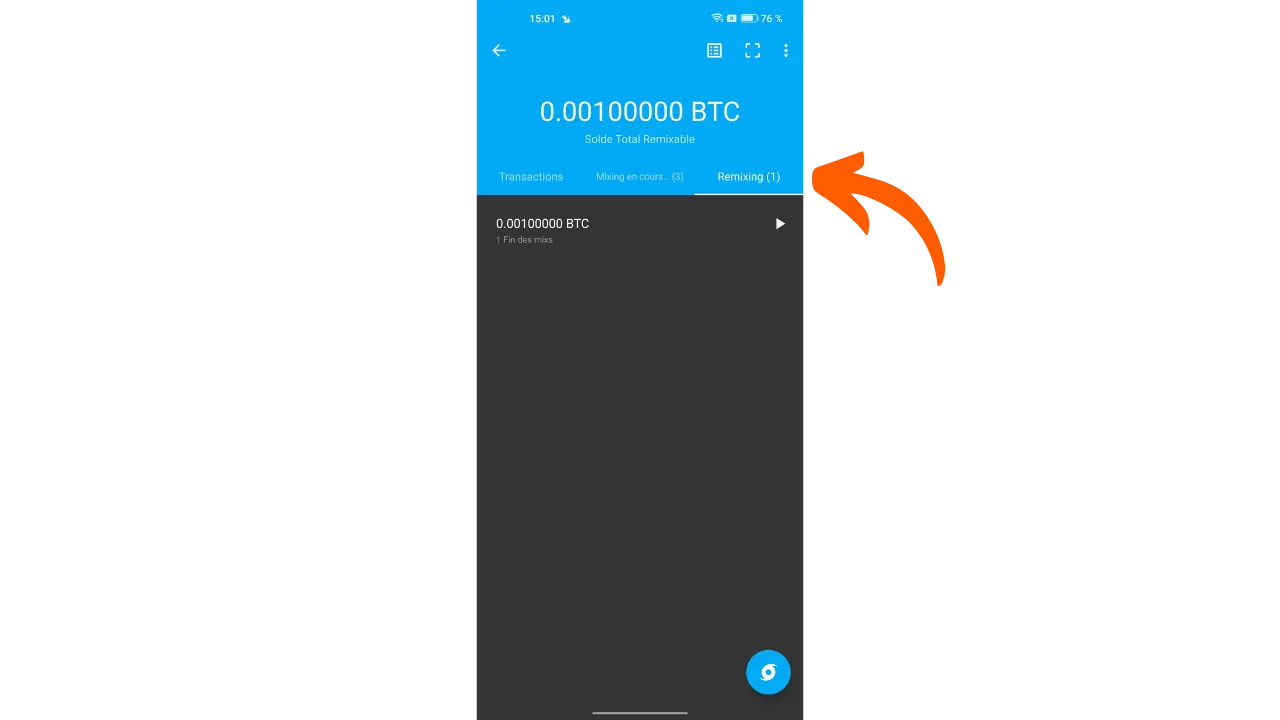Screen dimensions: 1280x720
Task: Go back with the arrow icon
Action: click(499, 51)
